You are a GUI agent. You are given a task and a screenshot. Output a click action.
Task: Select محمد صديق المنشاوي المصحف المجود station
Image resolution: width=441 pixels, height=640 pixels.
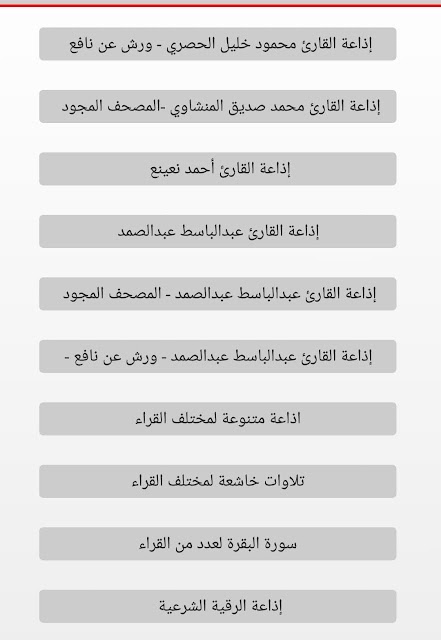pyautogui.click(x=218, y=107)
